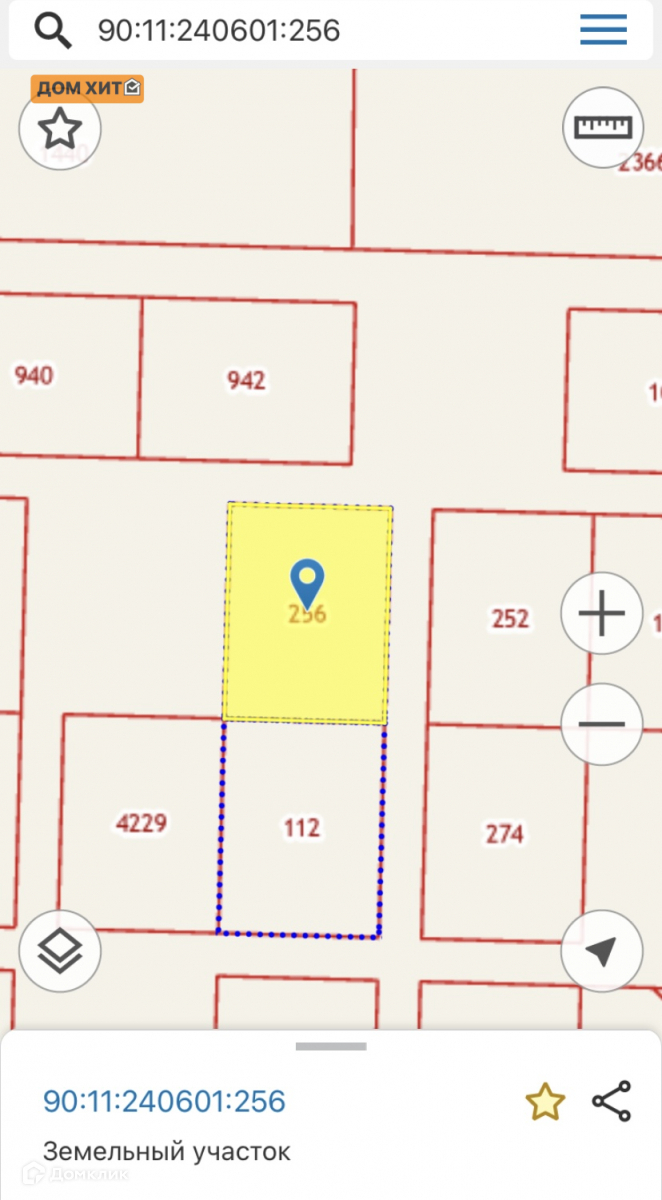
Task: Select parcel 112 on the map
Action: pyautogui.click(x=301, y=828)
